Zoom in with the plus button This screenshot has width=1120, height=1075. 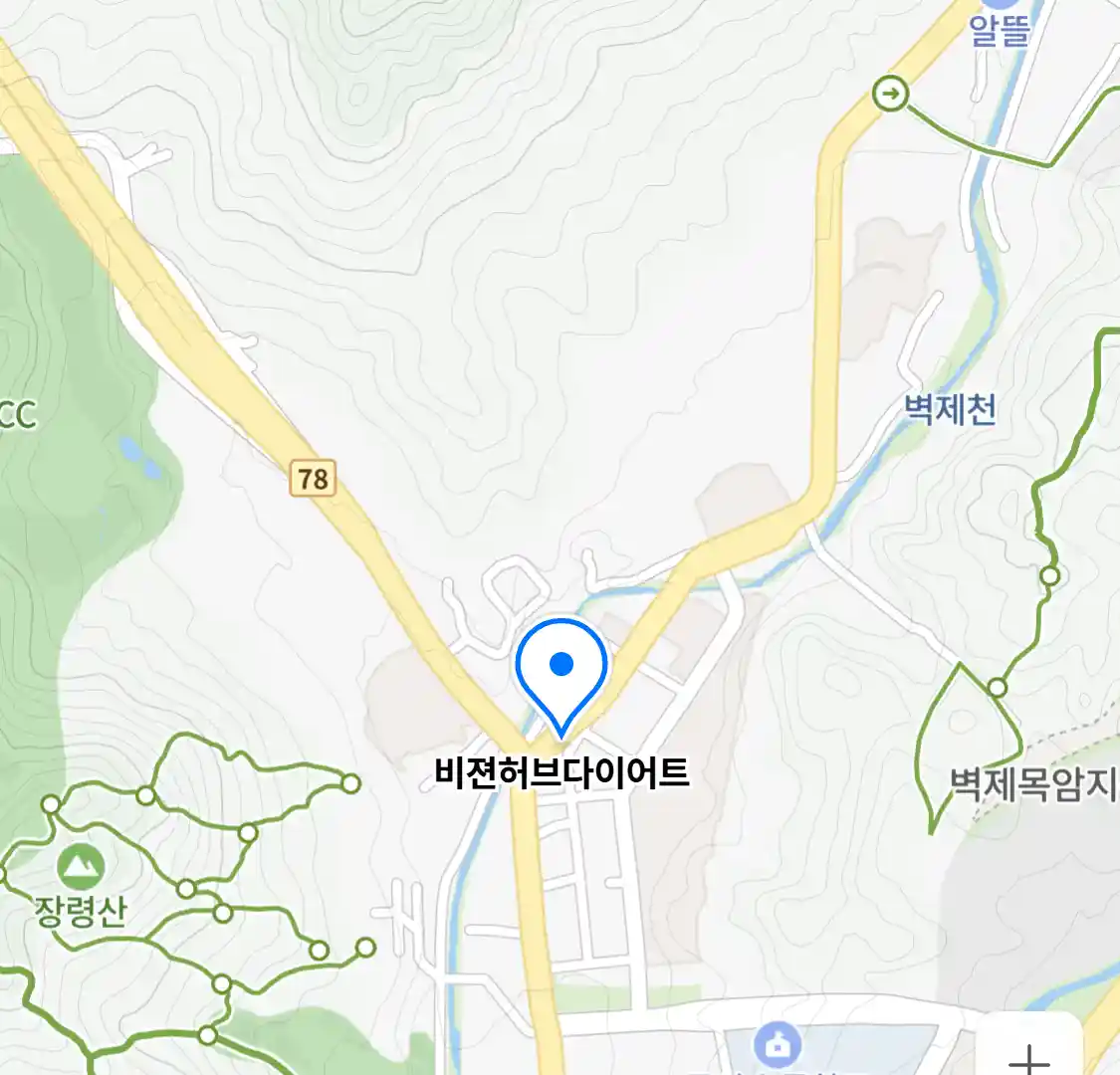(x=1028, y=1055)
